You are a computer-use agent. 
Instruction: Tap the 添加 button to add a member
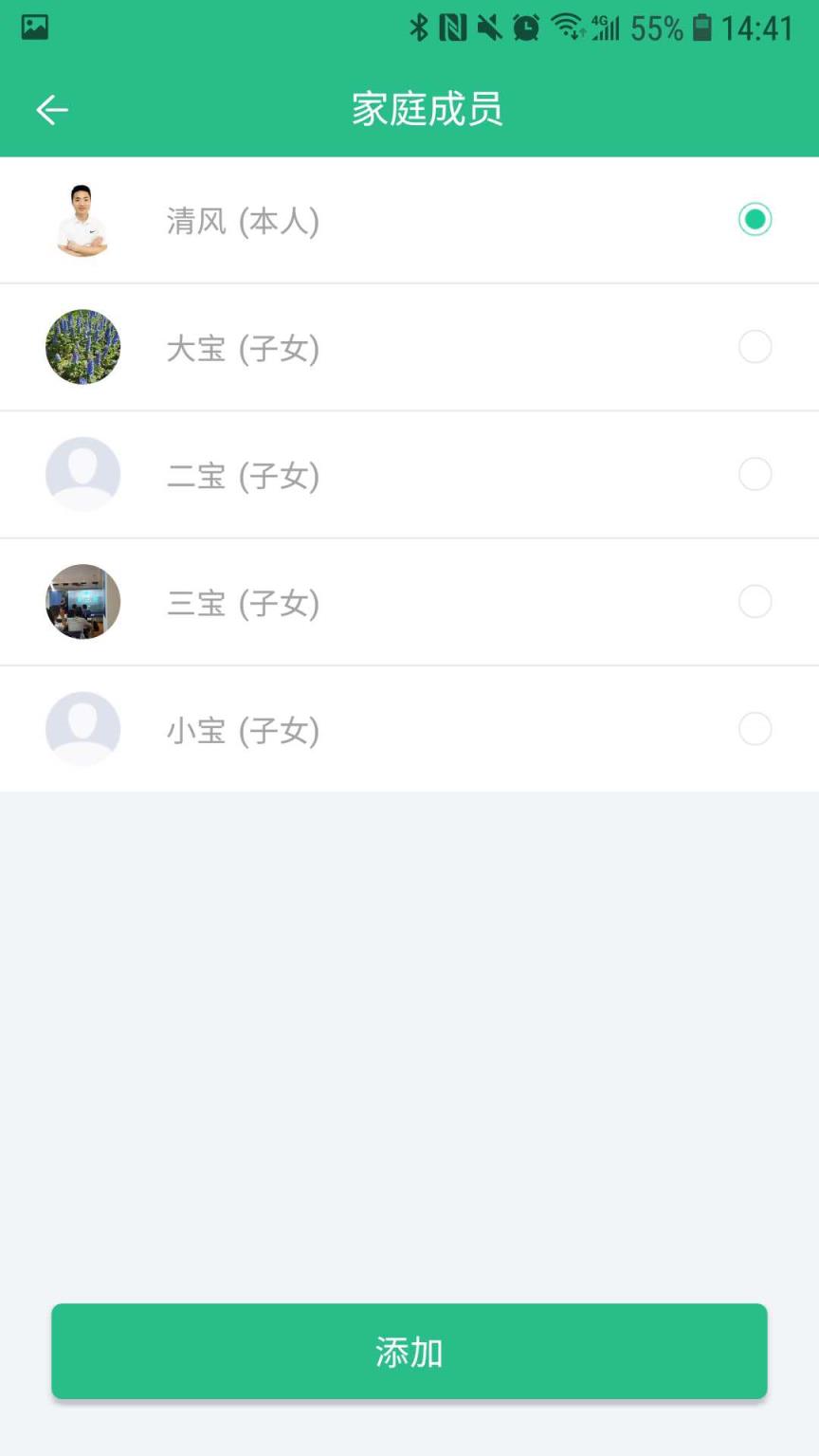409,1353
